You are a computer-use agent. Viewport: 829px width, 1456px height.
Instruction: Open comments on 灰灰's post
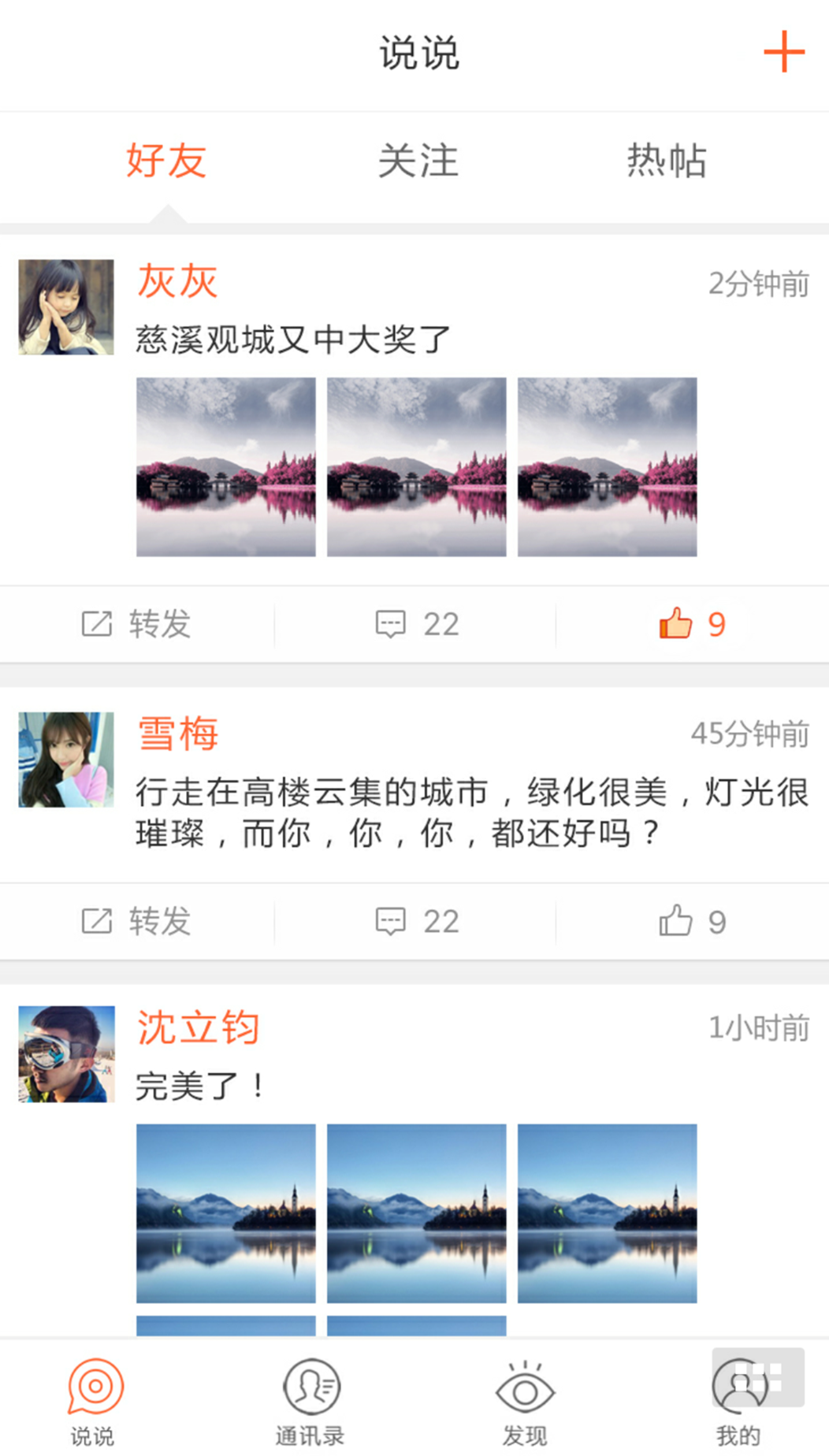tap(417, 624)
